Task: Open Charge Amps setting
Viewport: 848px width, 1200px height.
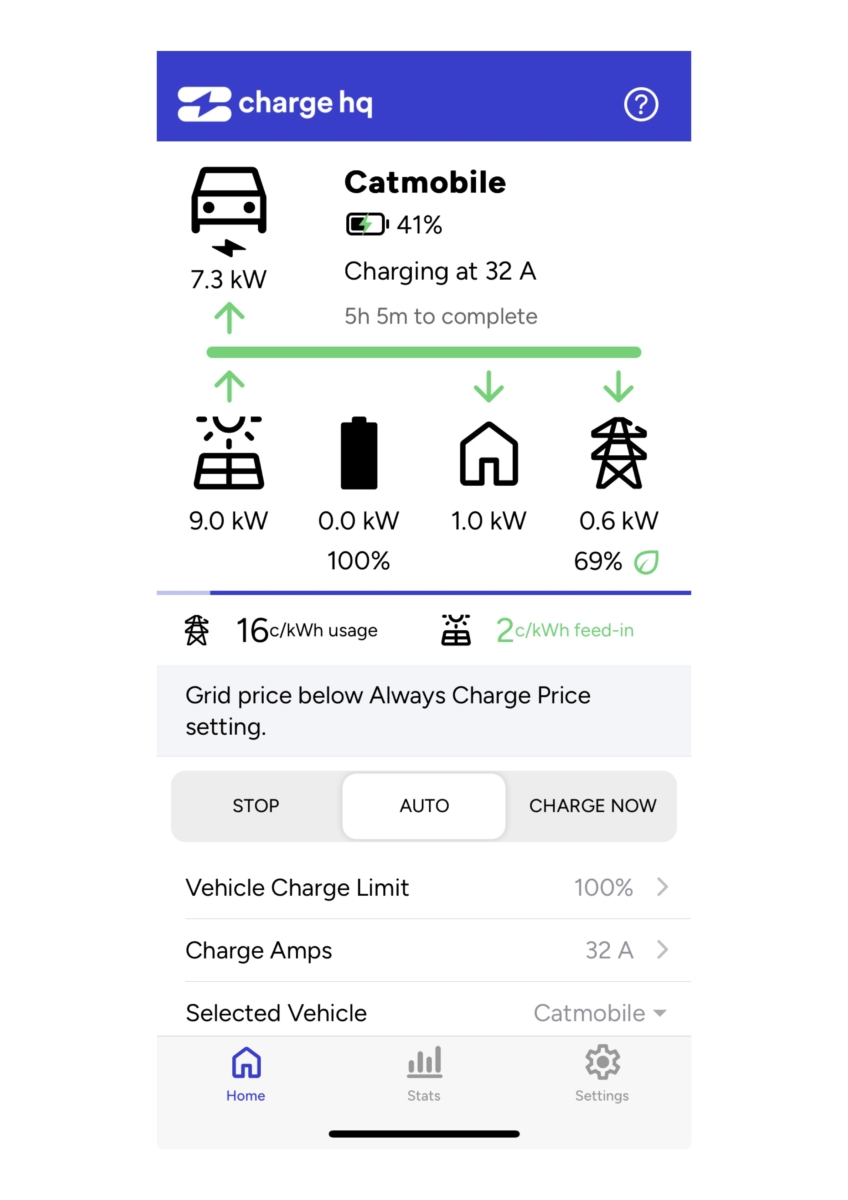Action: click(x=424, y=951)
